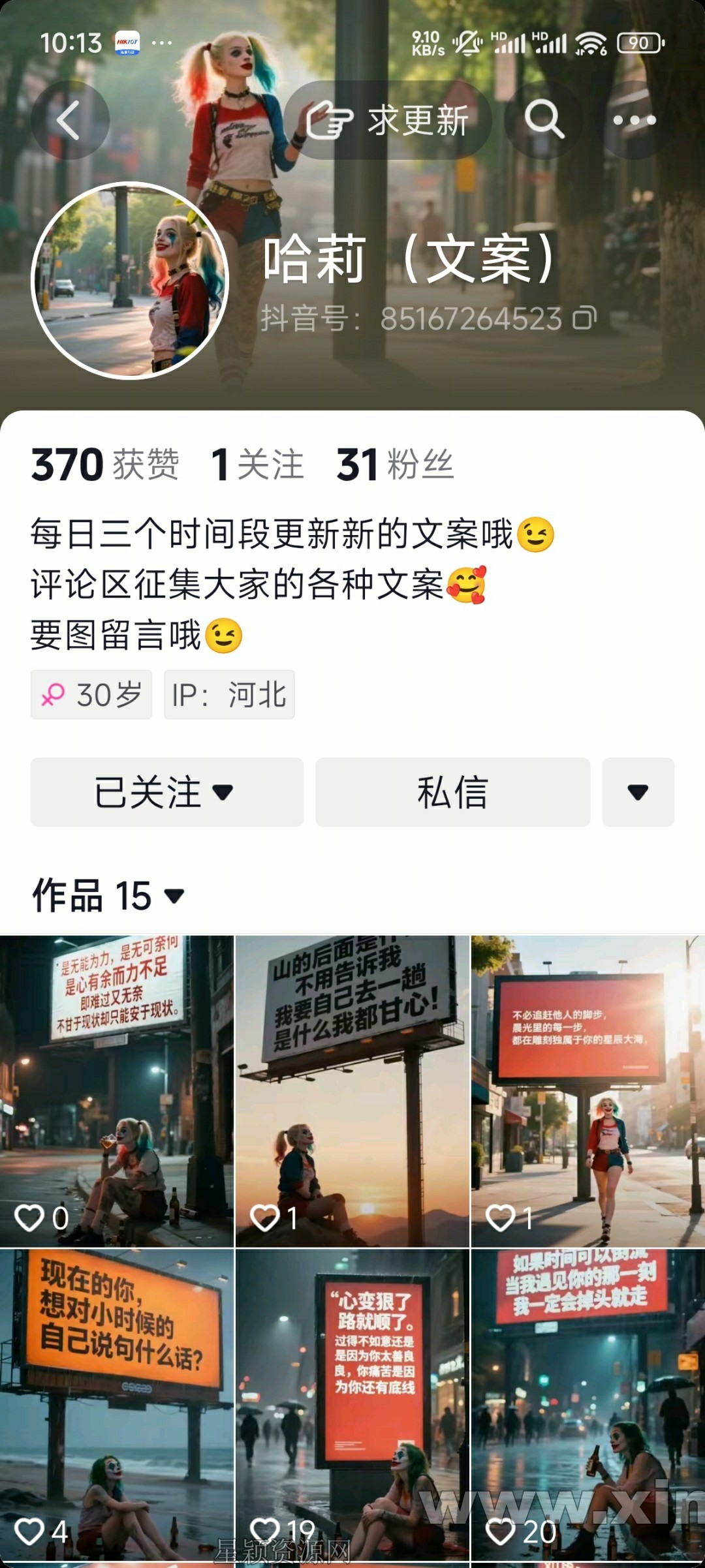This screenshot has height=1568, width=705.
Task: Open the video with 山的后面 billboard
Action: pyautogui.click(x=352, y=1091)
